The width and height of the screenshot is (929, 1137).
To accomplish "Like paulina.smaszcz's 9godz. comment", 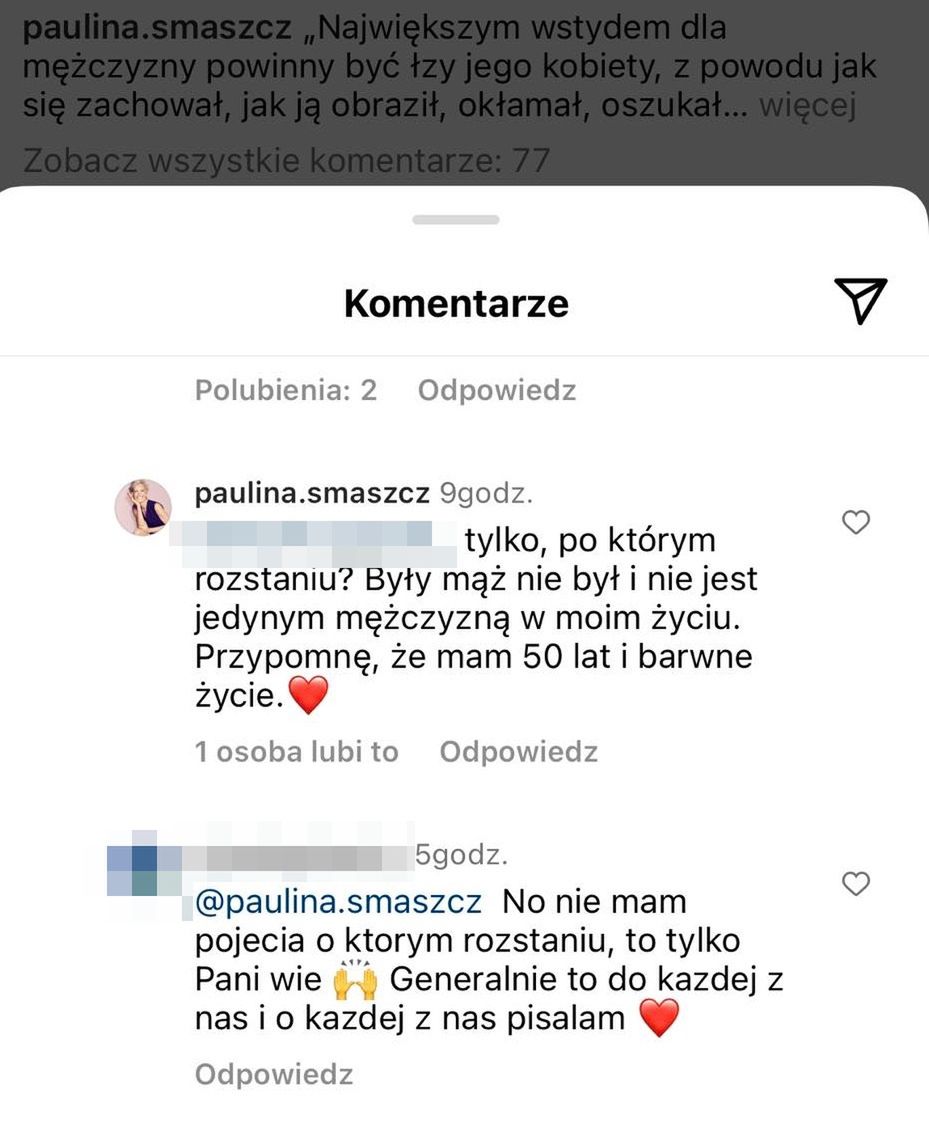I will pyautogui.click(x=856, y=522).
